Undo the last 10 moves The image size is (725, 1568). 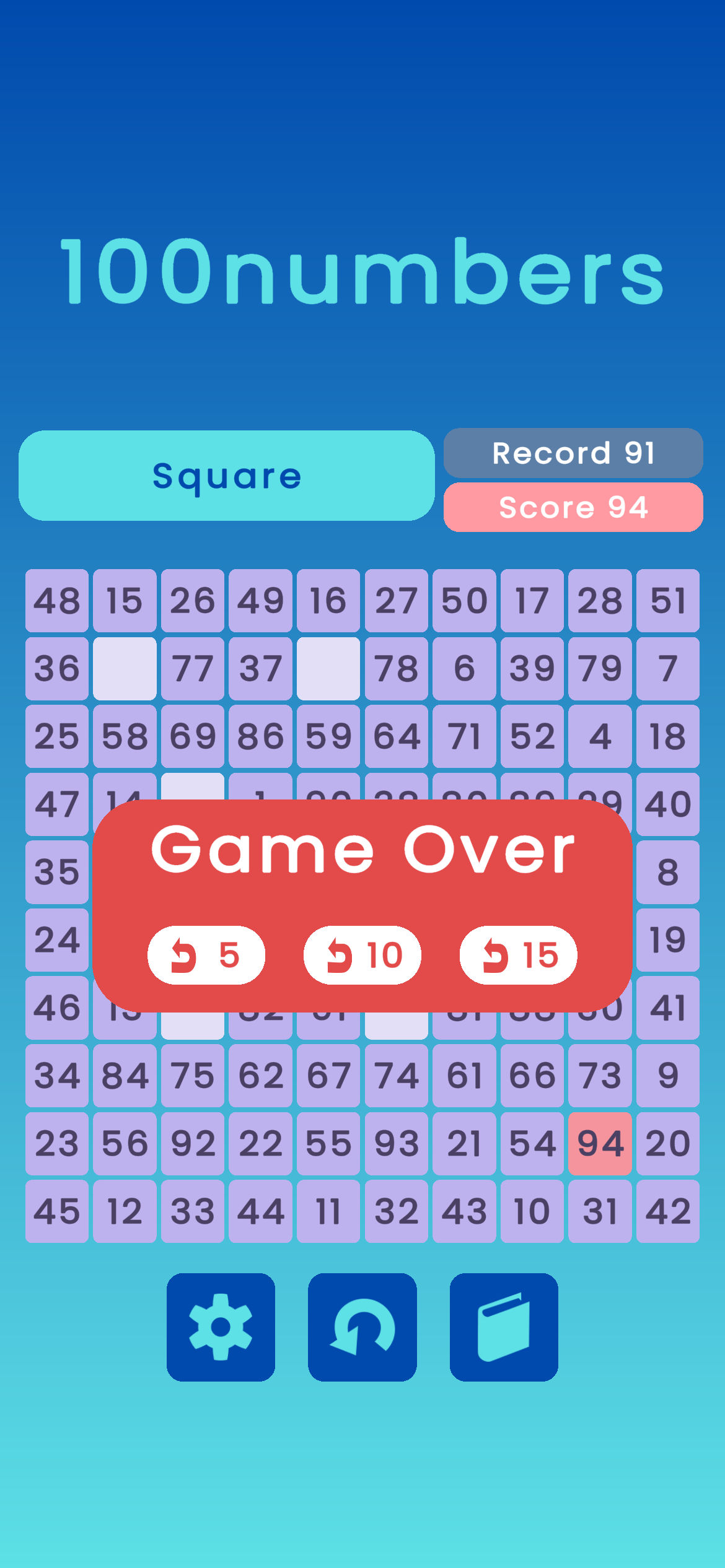coord(362,954)
